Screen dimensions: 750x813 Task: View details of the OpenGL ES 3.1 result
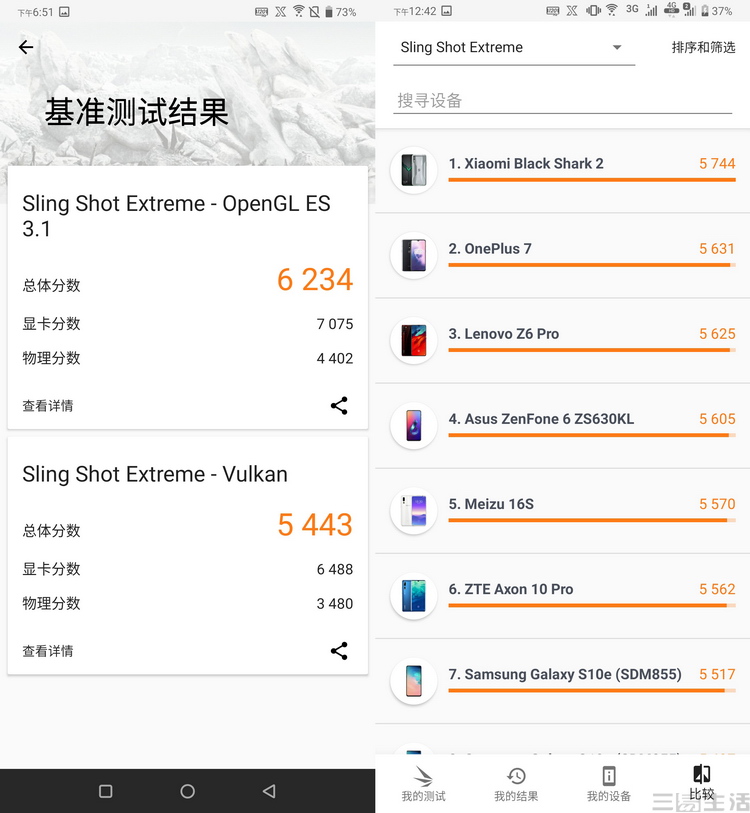pyautogui.click(x=48, y=406)
